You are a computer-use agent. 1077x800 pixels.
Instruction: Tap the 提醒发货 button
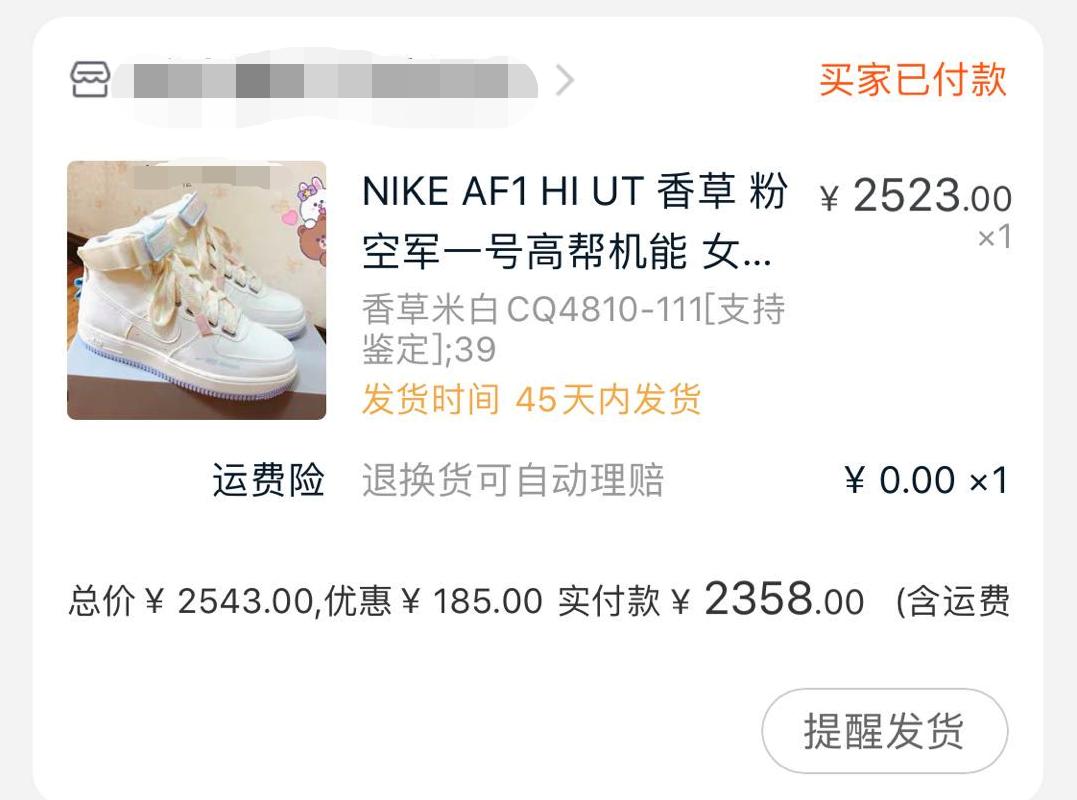(x=884, y=731)
